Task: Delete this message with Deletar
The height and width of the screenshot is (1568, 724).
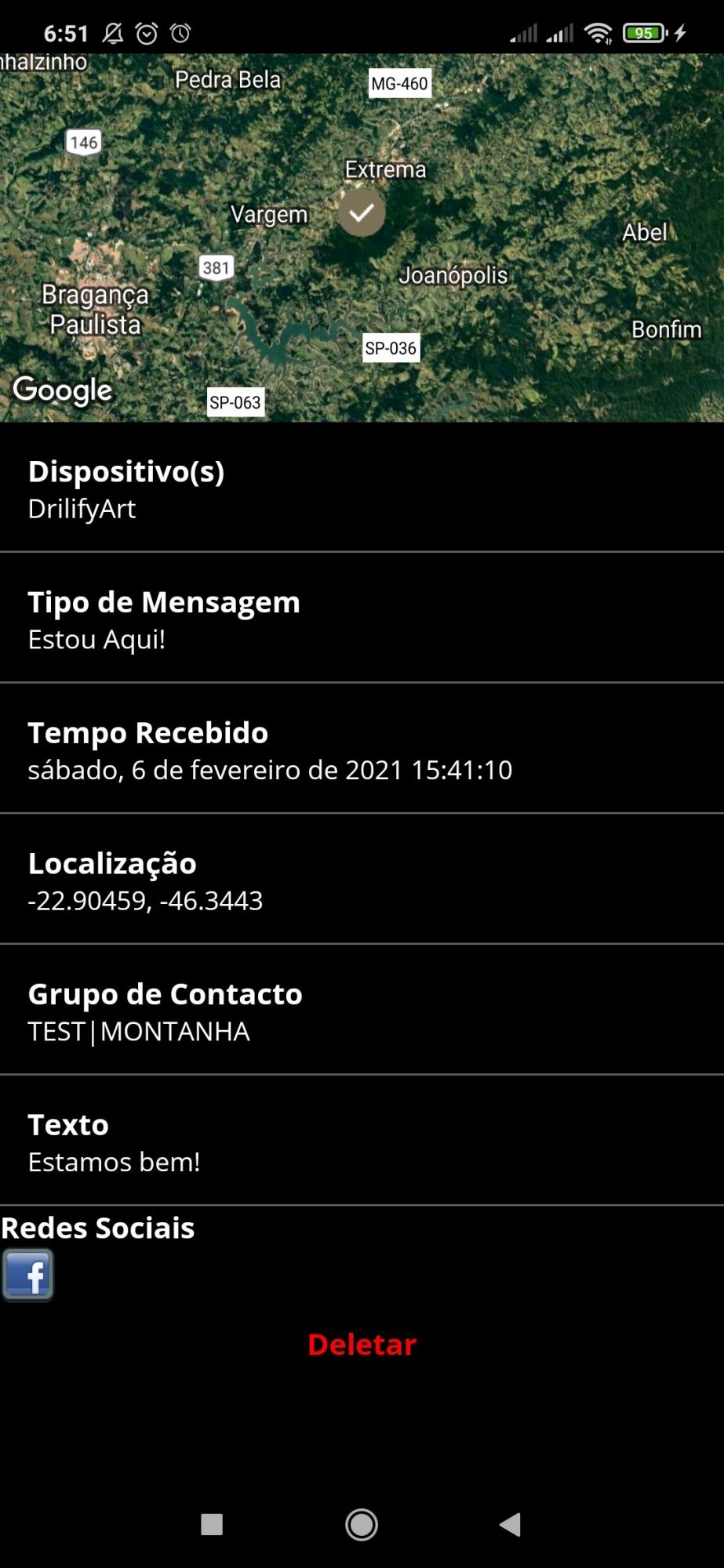Action: coord(362,1345)
